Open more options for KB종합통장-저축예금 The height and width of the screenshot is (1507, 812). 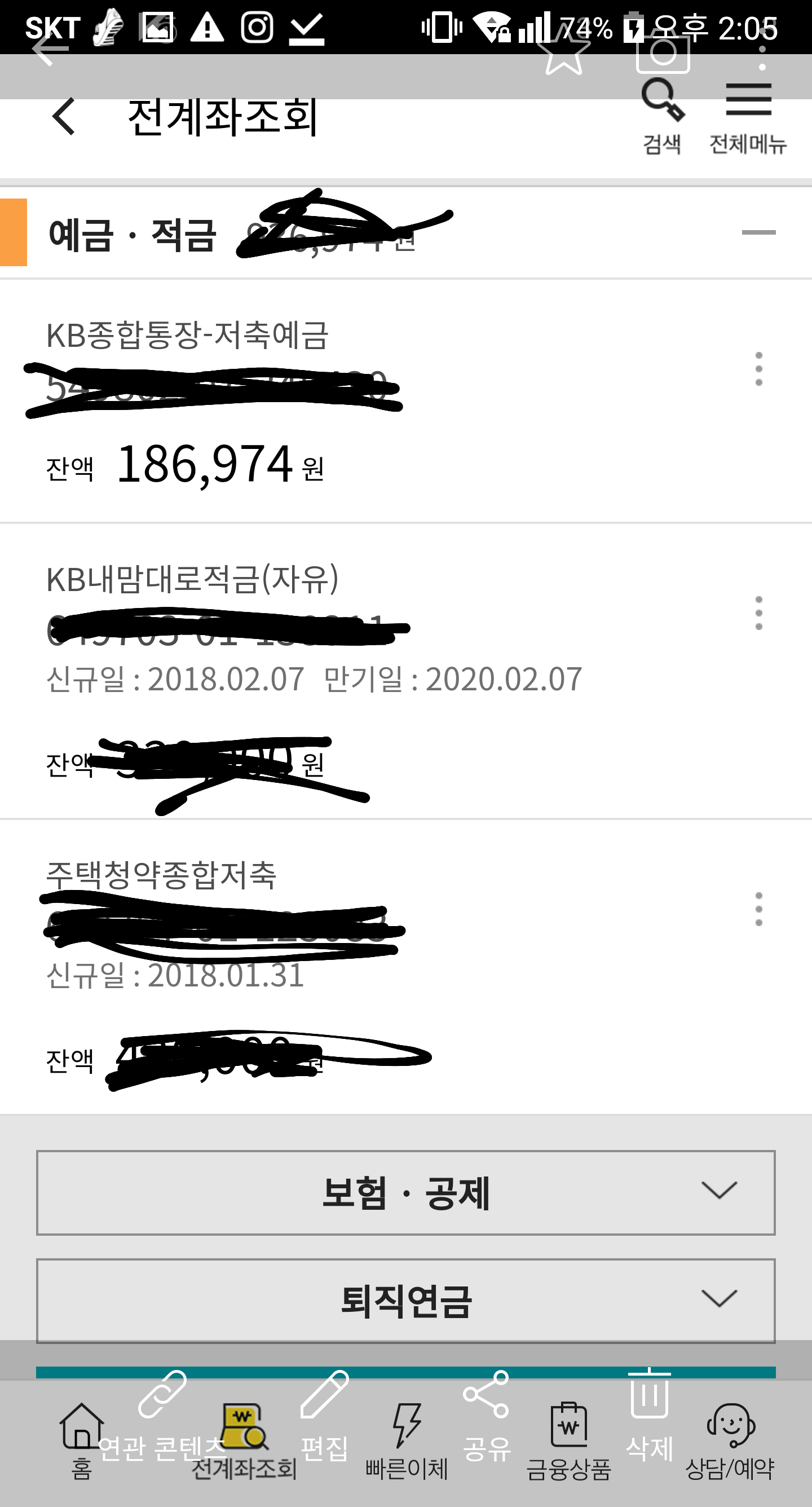coord(758,368)
